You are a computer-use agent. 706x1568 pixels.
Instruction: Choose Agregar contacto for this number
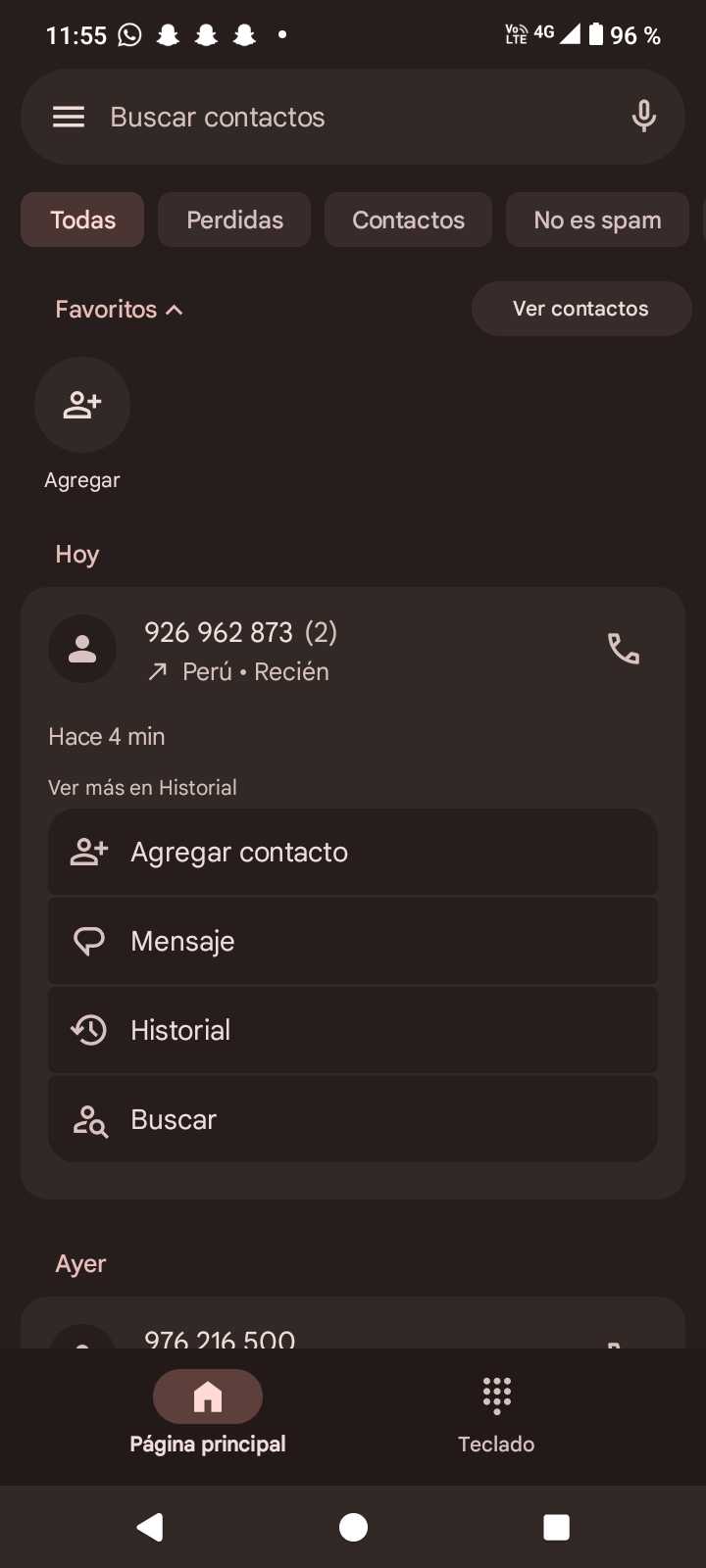tap(353, 853)
